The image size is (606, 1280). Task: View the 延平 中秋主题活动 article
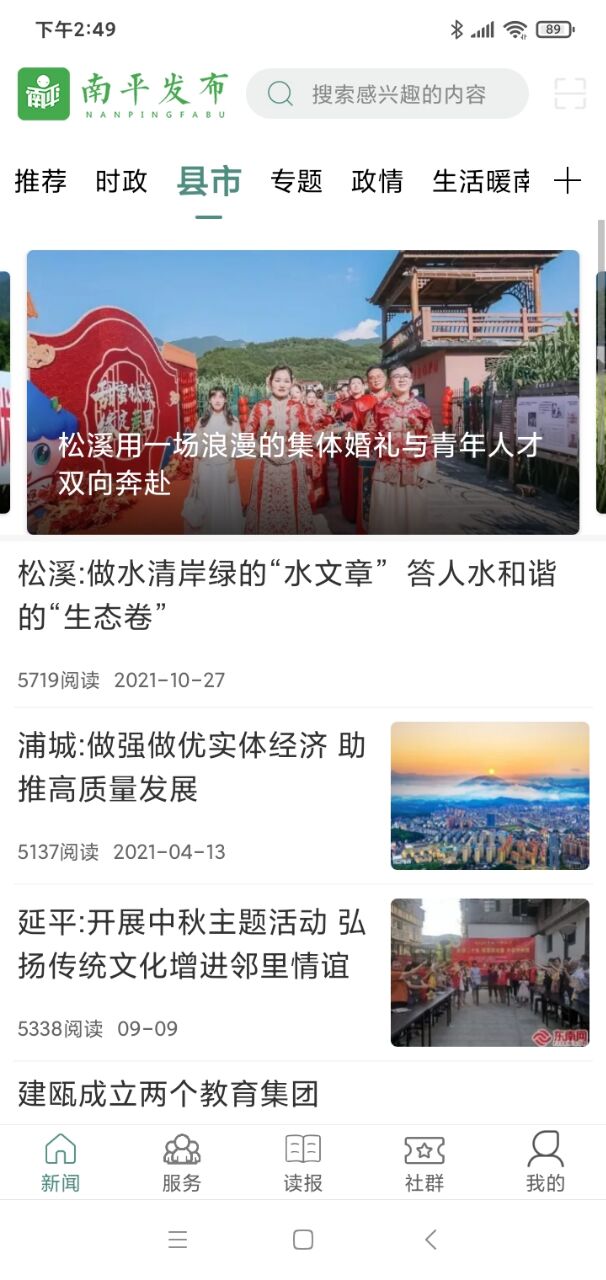pos(192,944)
